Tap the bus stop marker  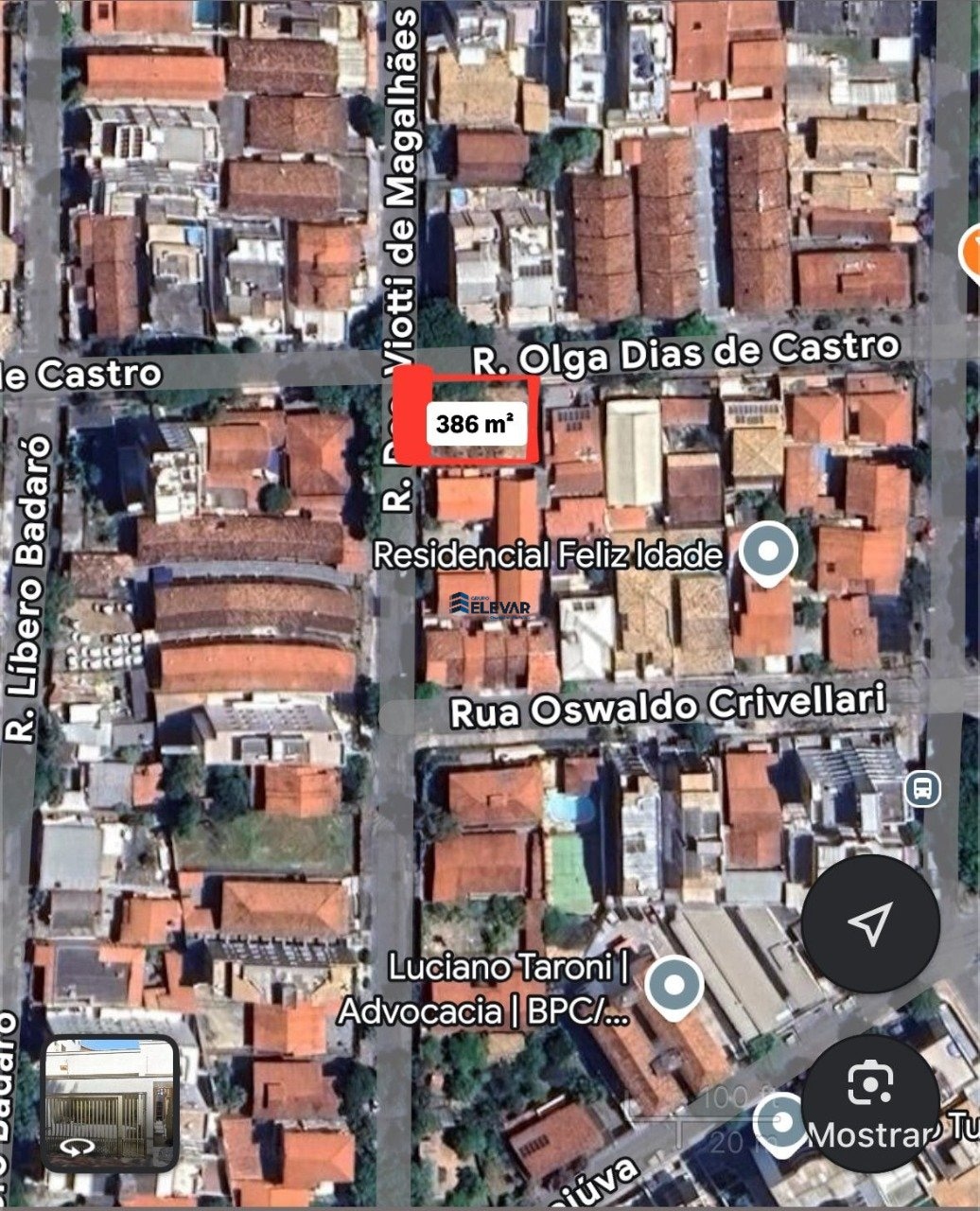921,788
